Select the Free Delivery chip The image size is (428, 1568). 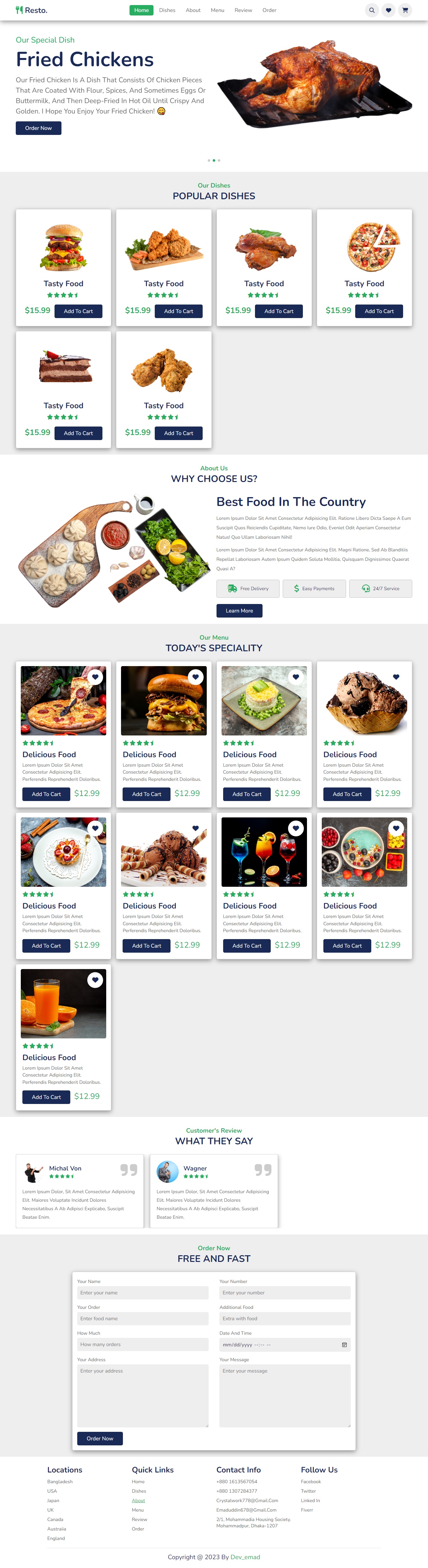248,589
